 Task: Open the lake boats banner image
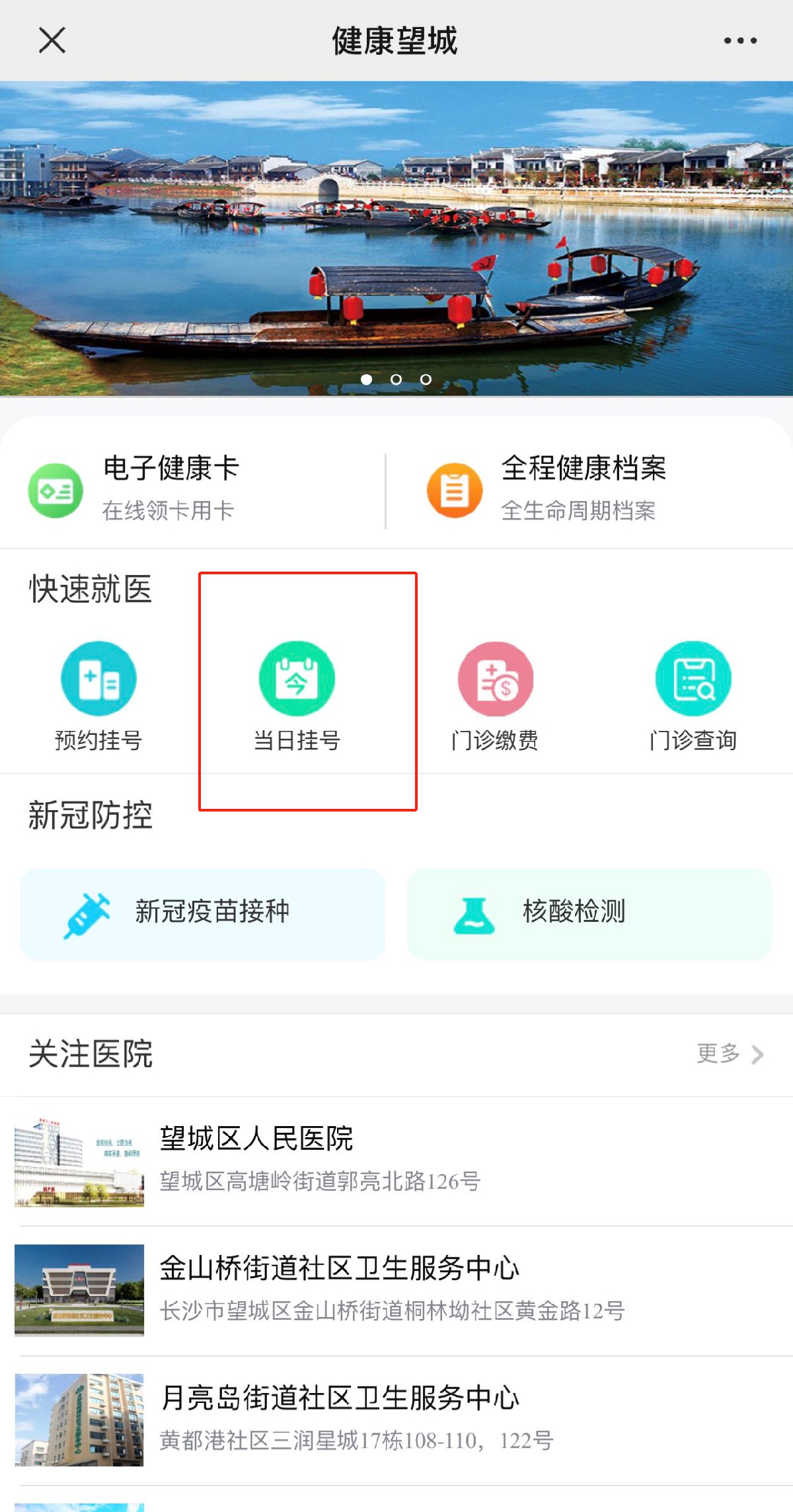(x=397, y=238)
